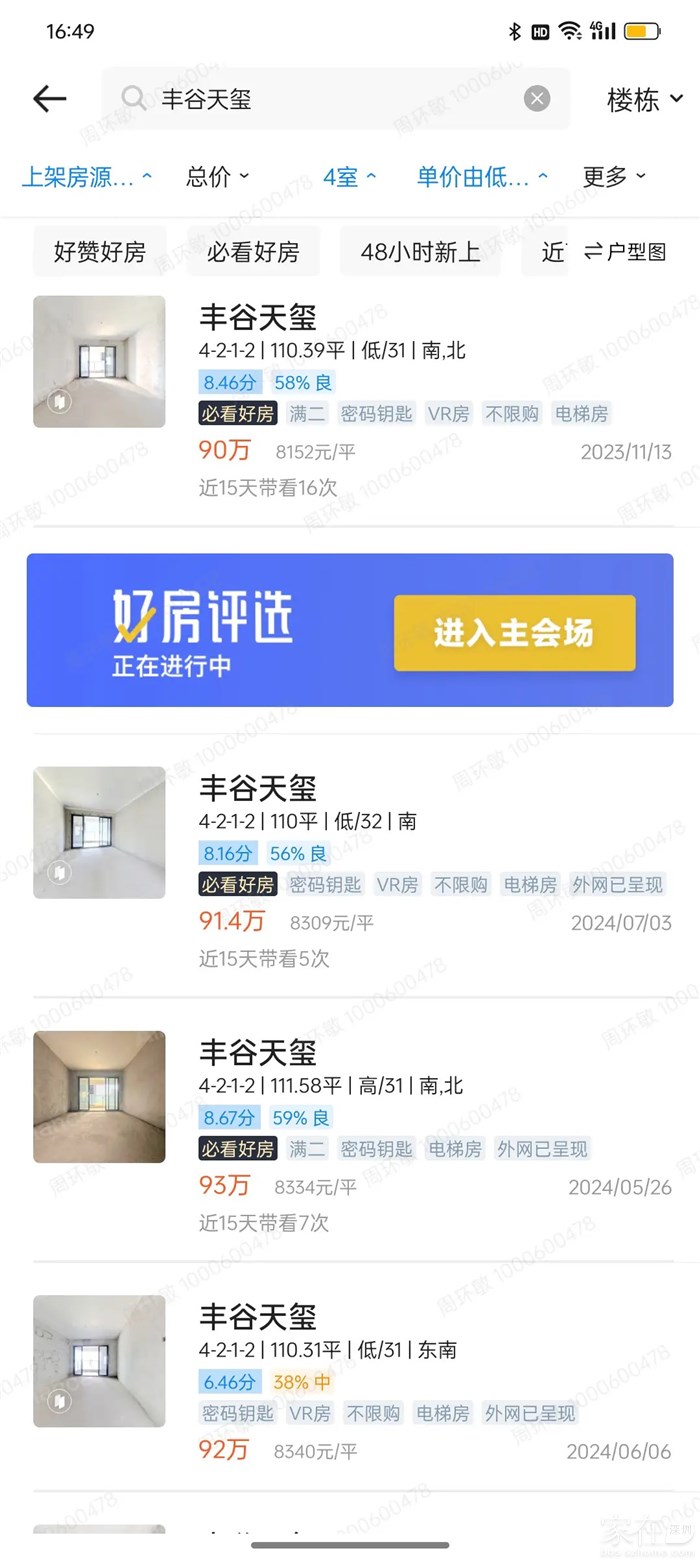Image resolution: width=700 pixels, height=1560 pixels.
Task: Filter by 48小时新上
Action: coord(420,252)
